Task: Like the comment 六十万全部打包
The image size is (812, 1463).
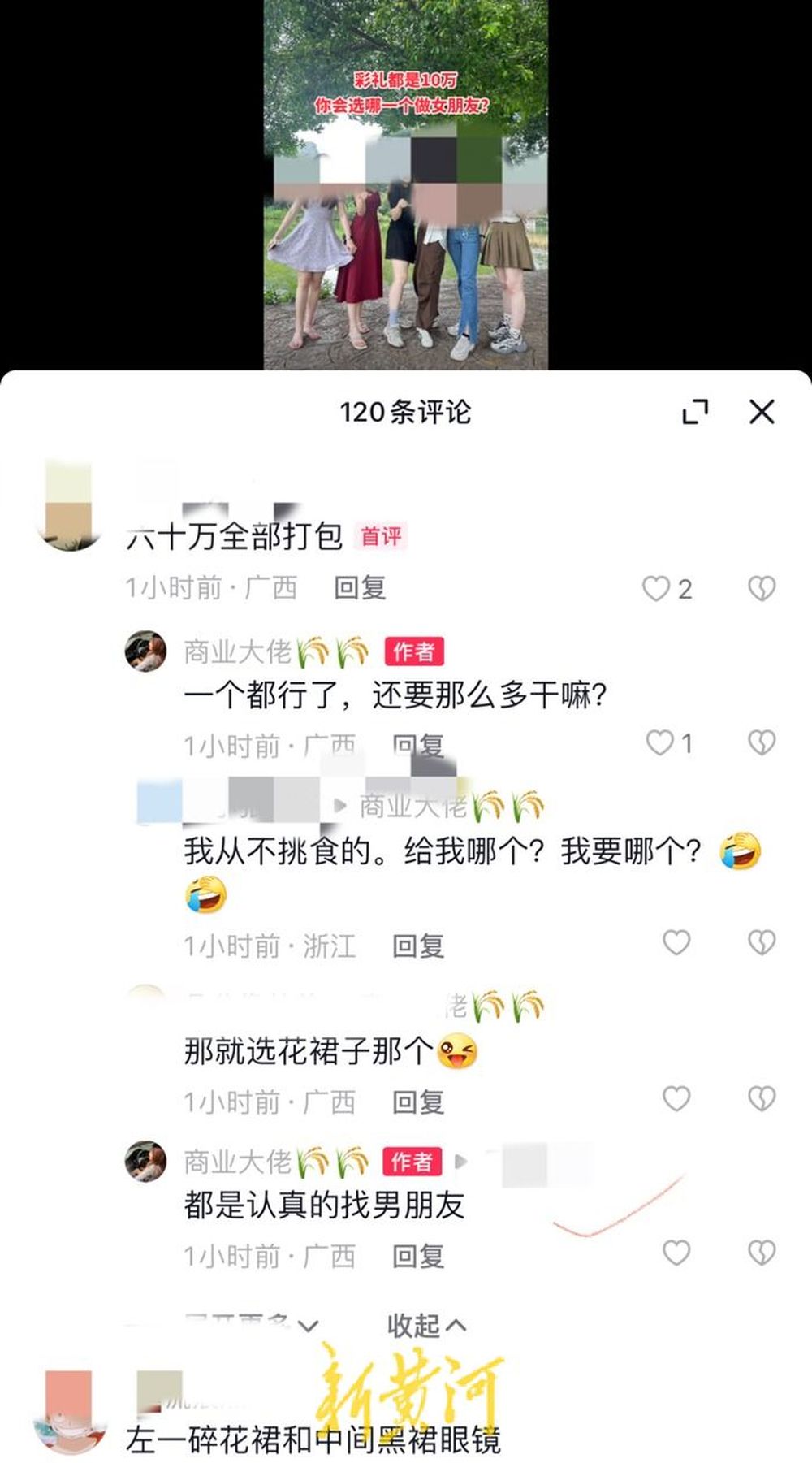Action: [x=656, y=589]
